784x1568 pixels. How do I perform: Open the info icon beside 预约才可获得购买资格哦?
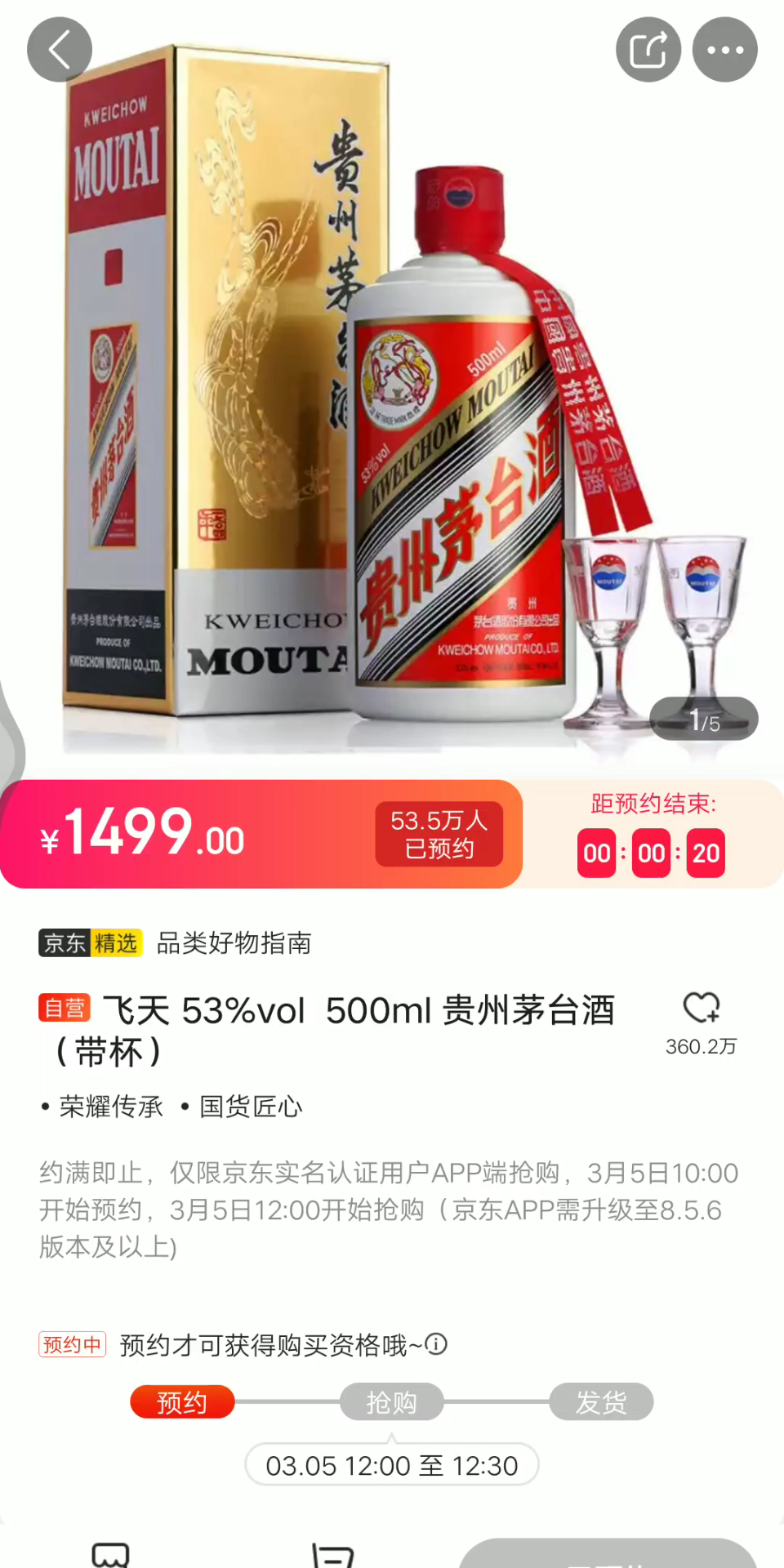click(437, 1344)
